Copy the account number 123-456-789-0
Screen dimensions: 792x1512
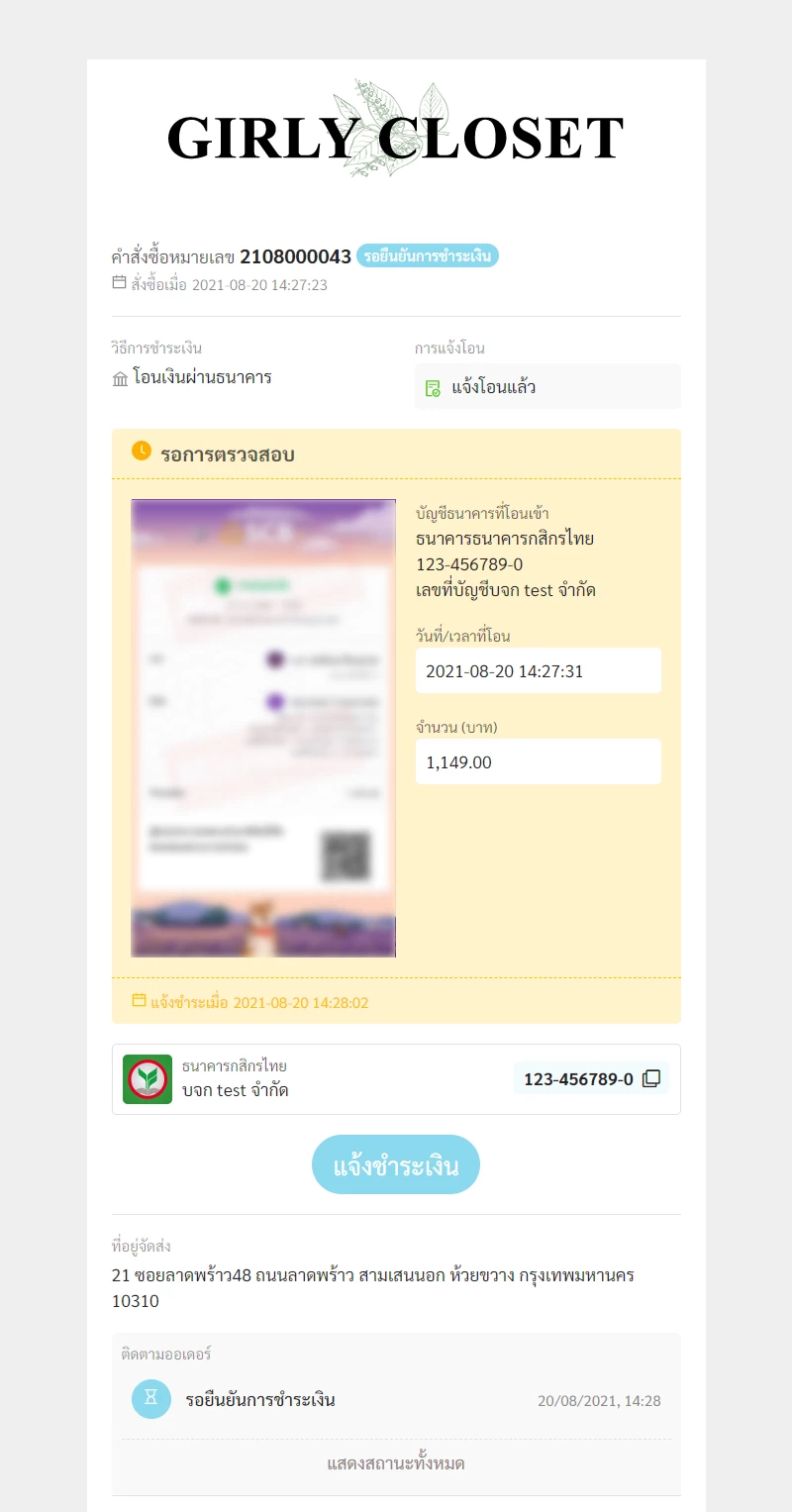650,1079
